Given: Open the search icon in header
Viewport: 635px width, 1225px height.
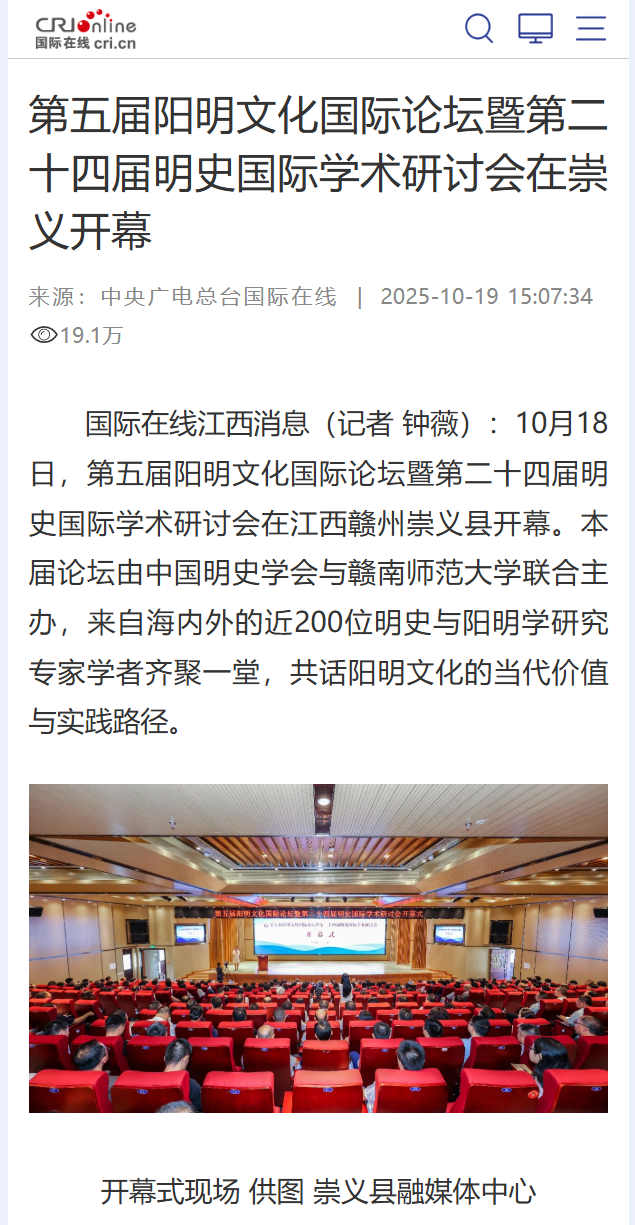Looking at the screenshot, I should pyautogui.click(x=479, y=28).
